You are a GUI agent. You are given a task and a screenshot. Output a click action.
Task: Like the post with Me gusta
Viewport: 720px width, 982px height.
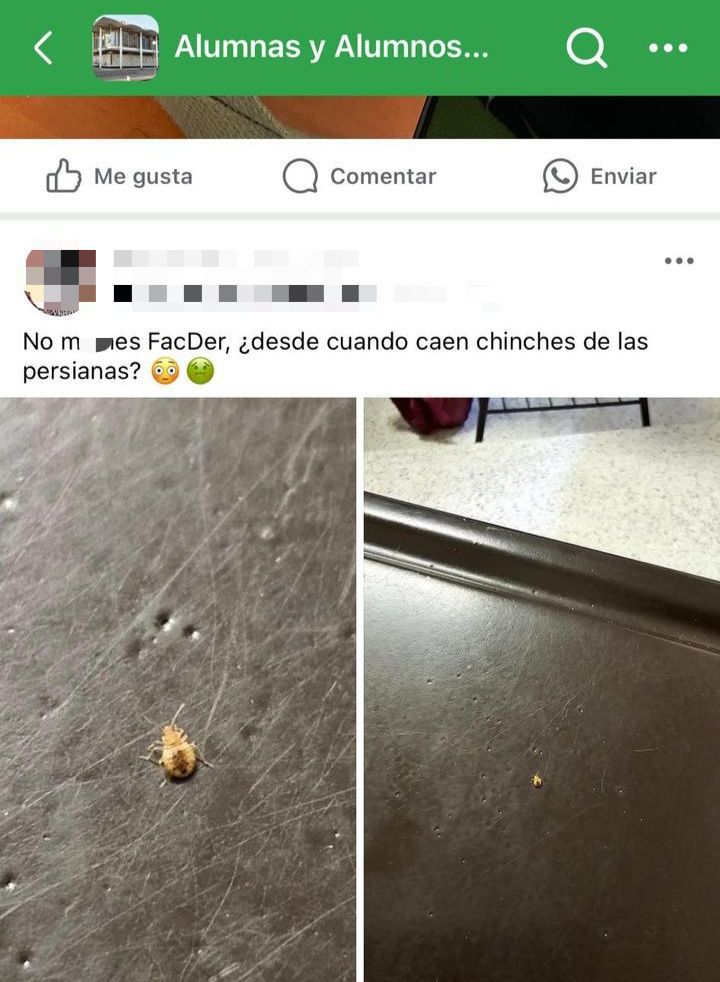click(x=119, y=177)
